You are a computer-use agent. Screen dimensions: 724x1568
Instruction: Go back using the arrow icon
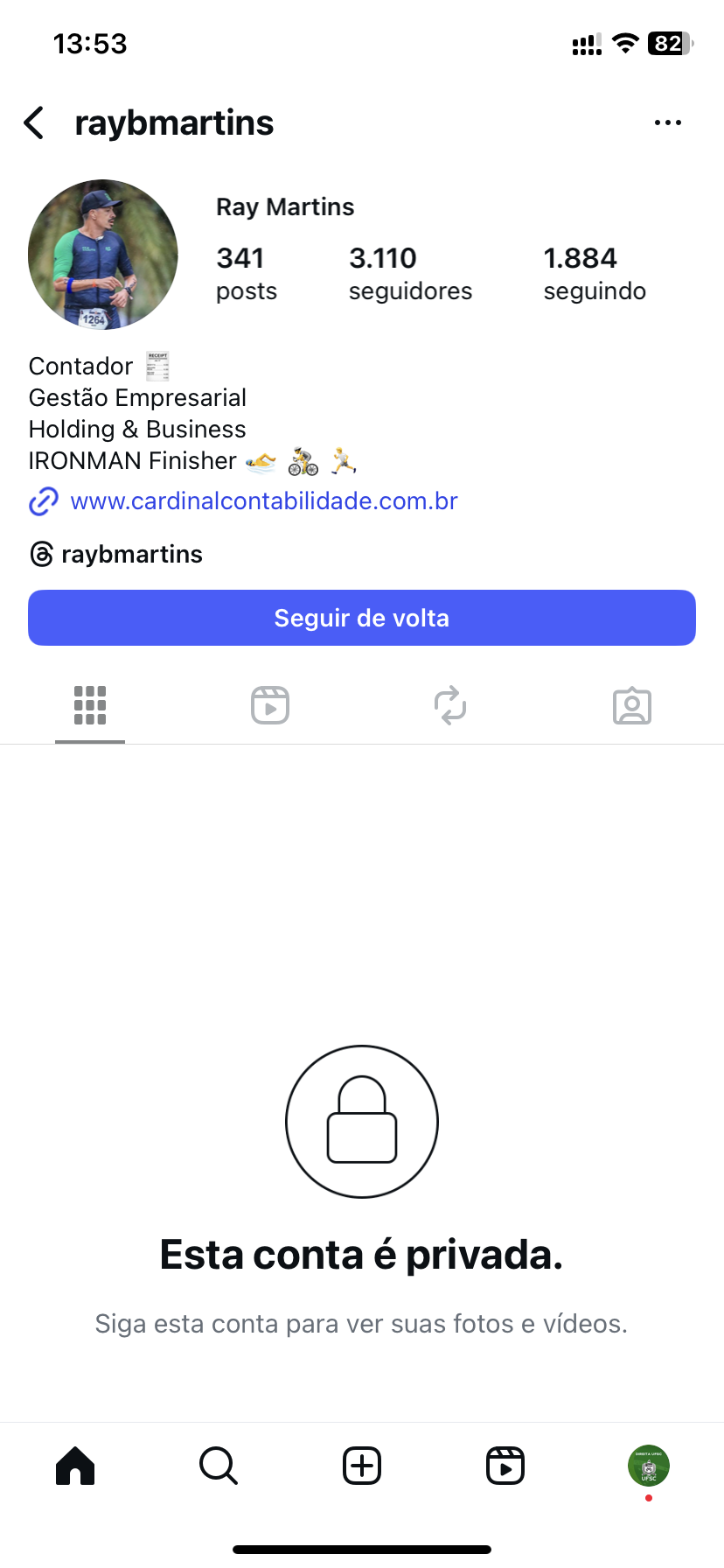(x=35, y=123)
